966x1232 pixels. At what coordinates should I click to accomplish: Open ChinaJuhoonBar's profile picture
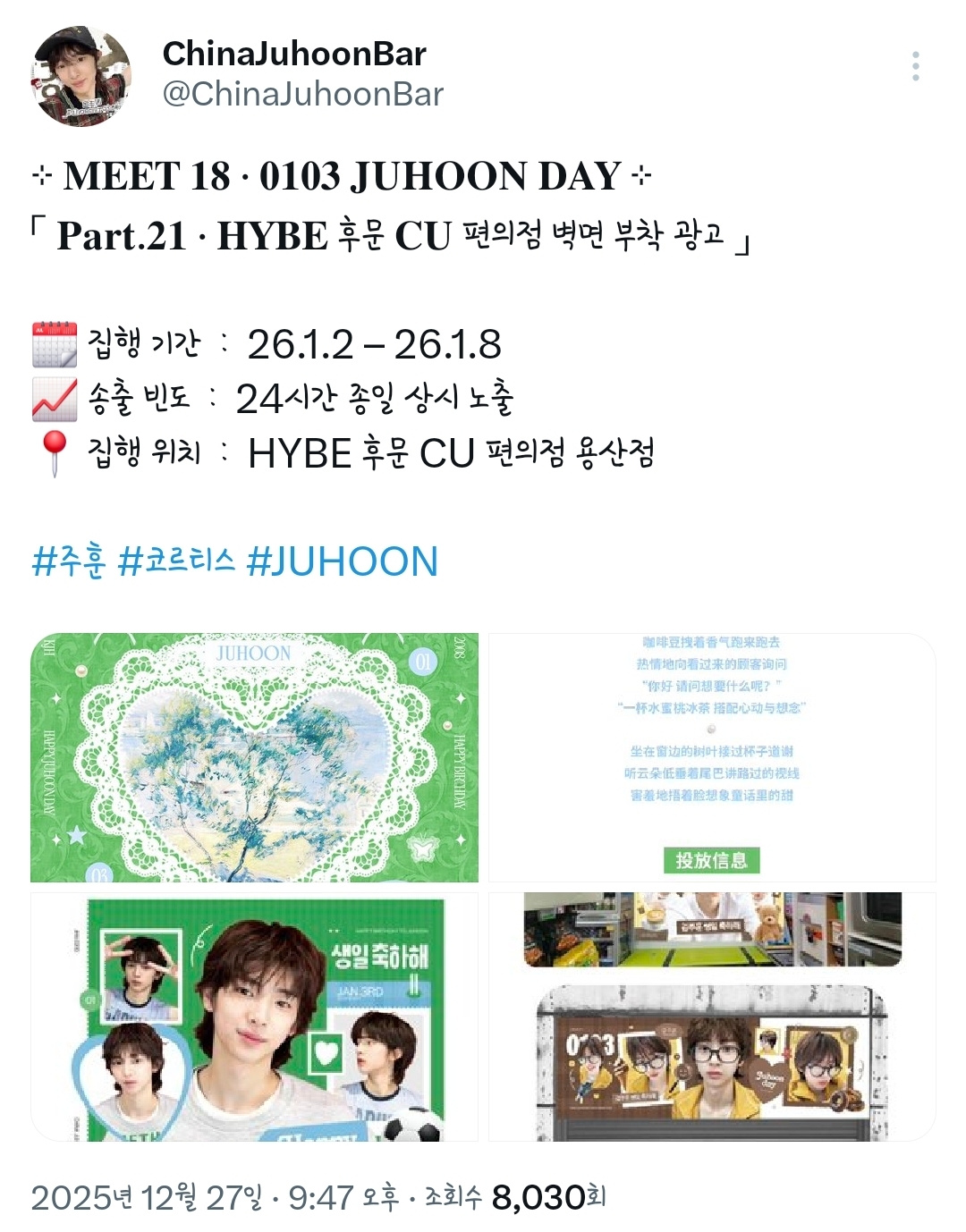coord(82,77)
